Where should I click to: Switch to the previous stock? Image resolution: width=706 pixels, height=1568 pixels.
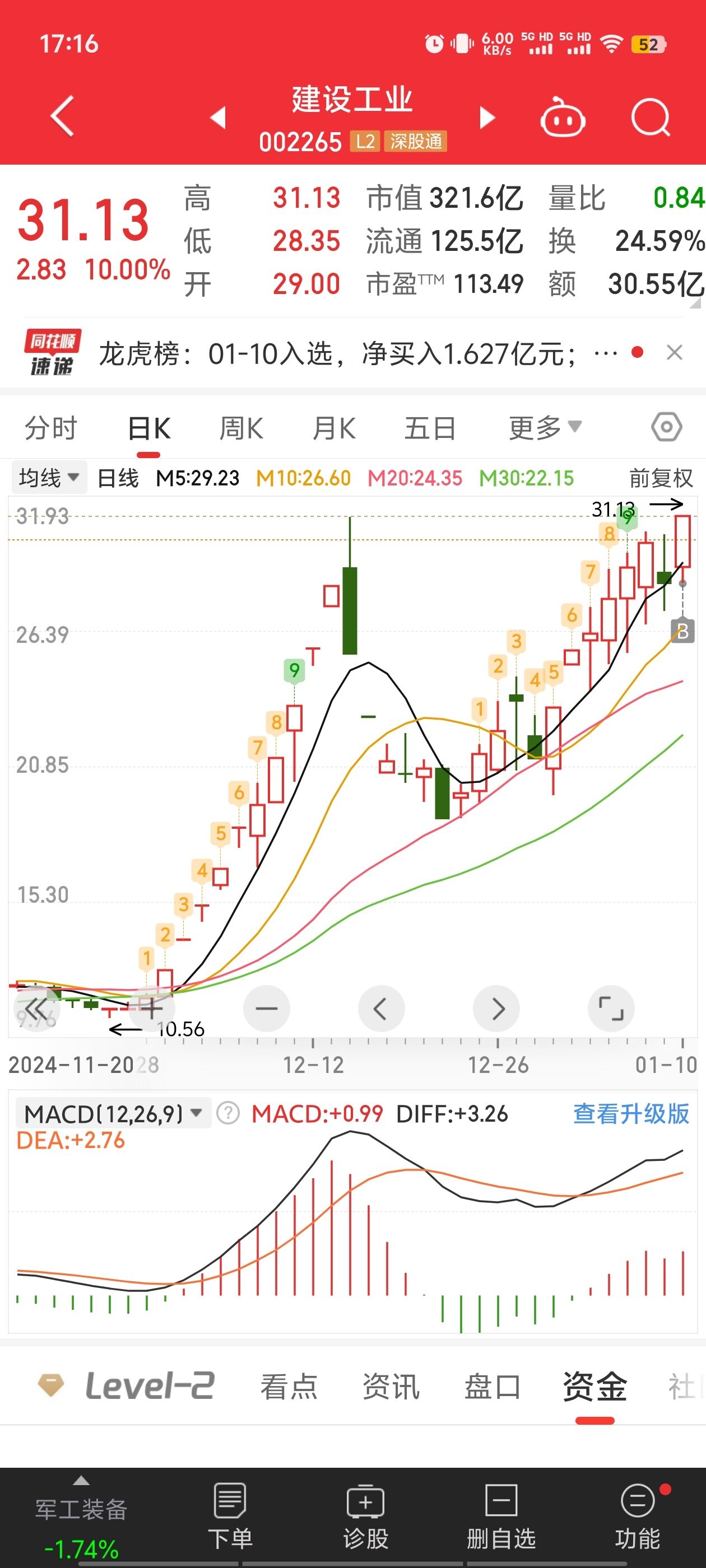pyautogui.click(x=218, y=118)
